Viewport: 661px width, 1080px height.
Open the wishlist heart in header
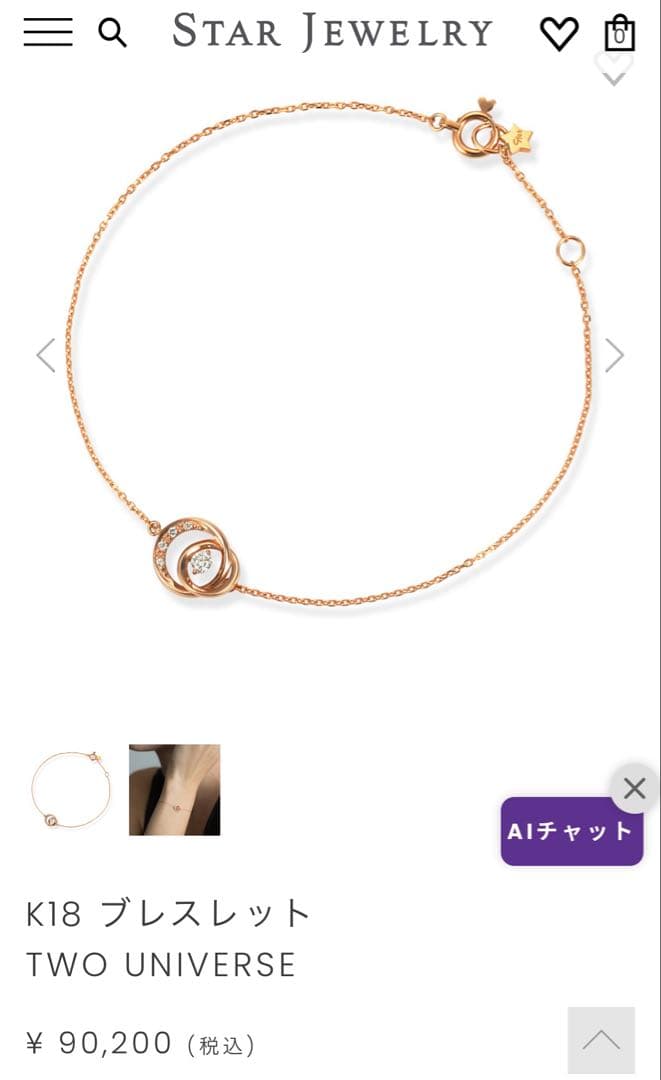559,34
